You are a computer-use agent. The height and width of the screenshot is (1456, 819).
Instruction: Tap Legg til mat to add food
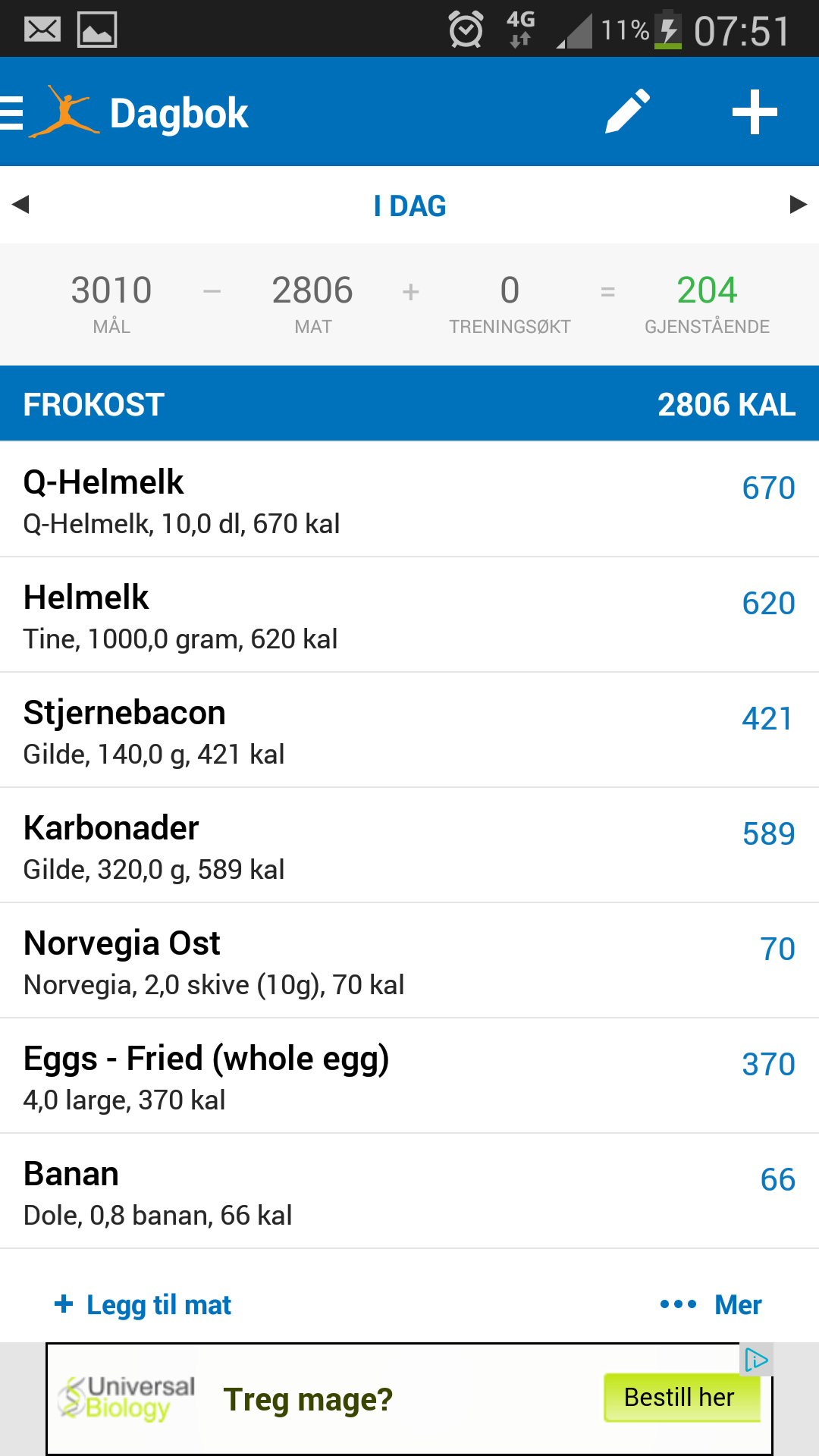[143, 1304]
